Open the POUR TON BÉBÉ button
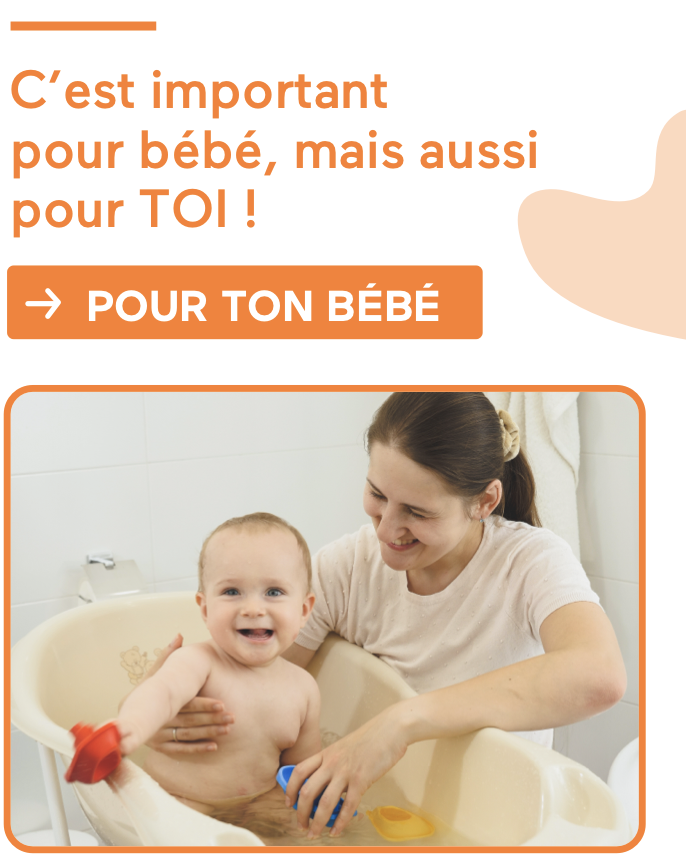The height and width of the screenshot is (868, 686). 245,303
